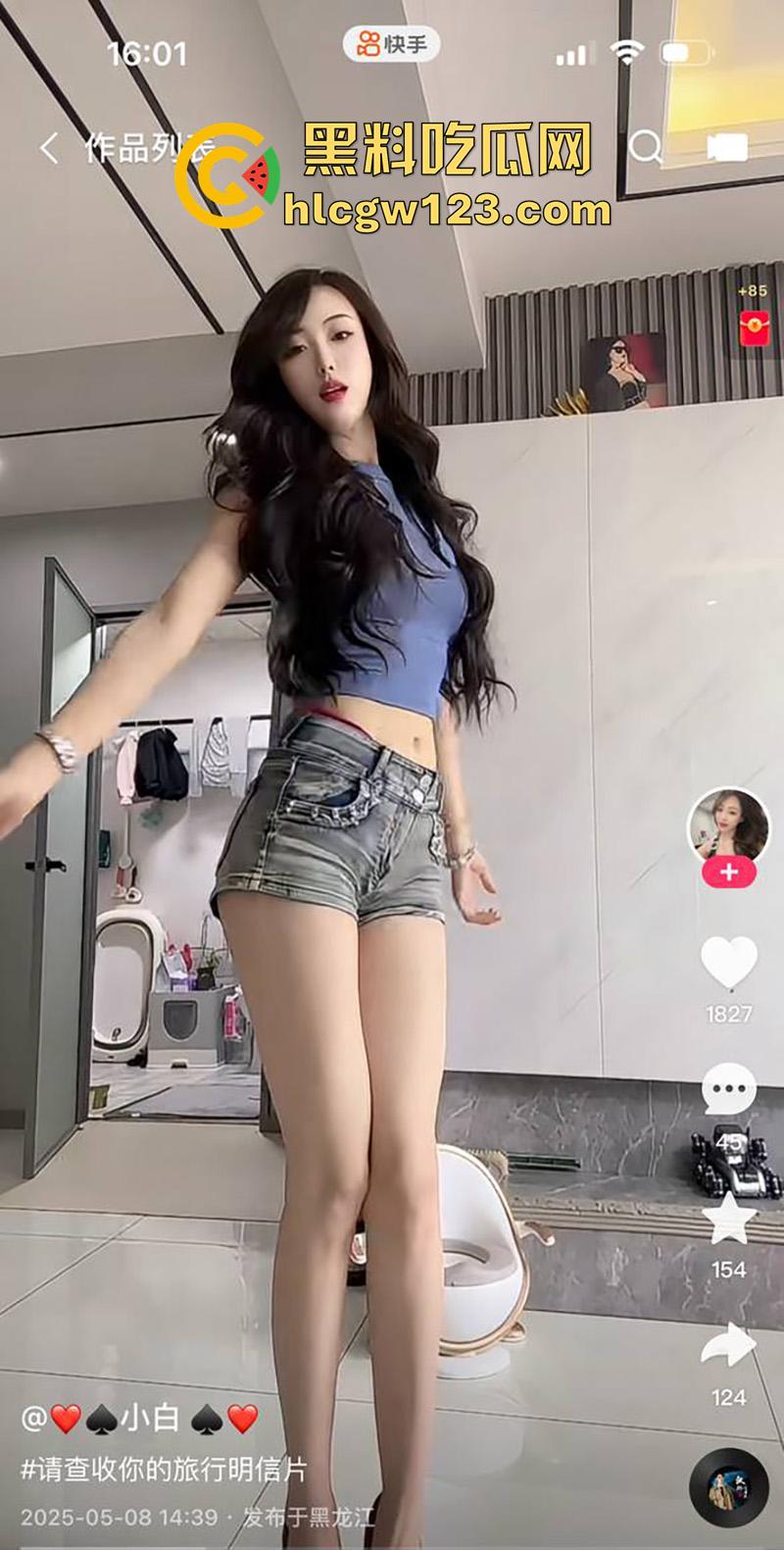The width and height of the screenshot is (784, 1550).
Task: Share this video using the arrow
Action: [x=729, y=1346]
